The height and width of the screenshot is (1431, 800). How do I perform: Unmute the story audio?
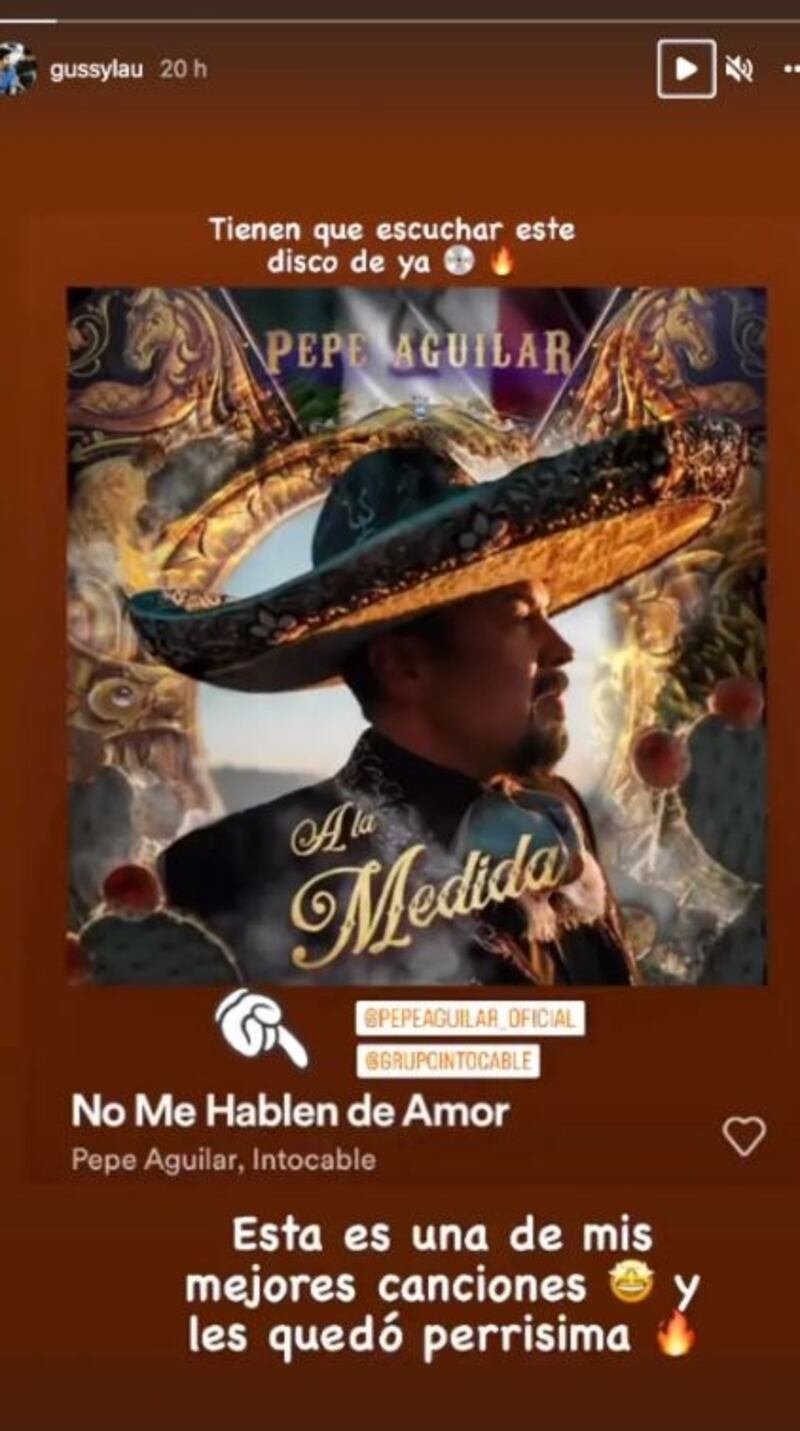pos(739,69)
